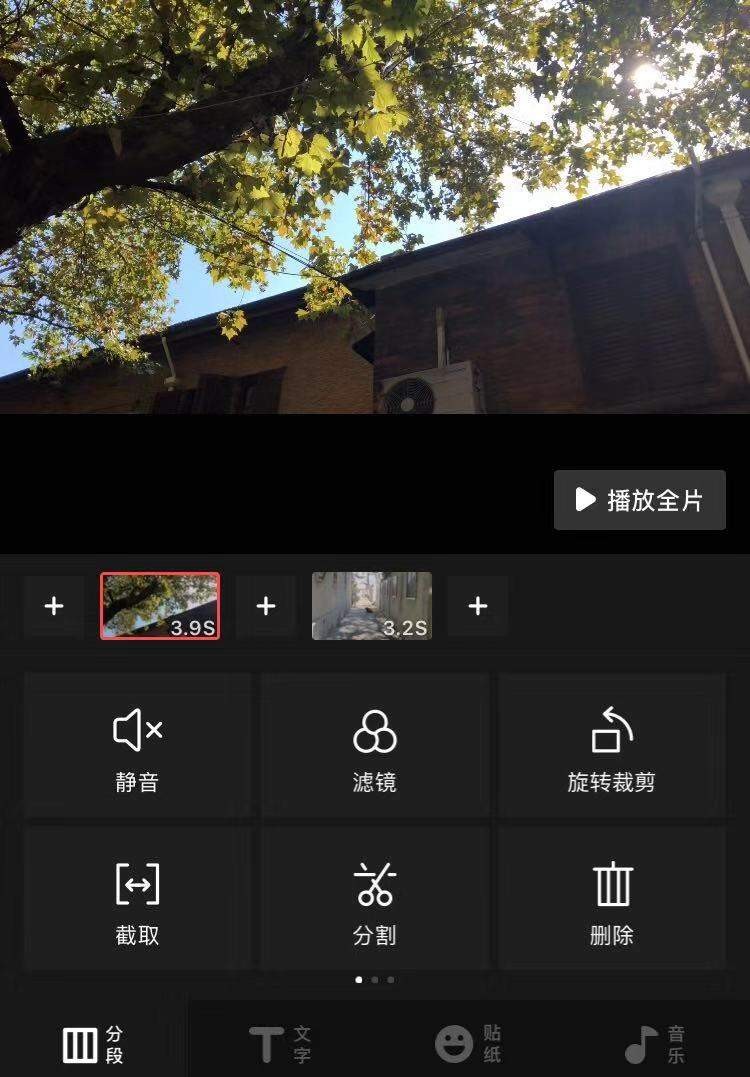The width and height of the screenshot is (750, 1077).
Task: Delete the selected clip with 删除
Action: pyautogui.click(x=611, y=899)
